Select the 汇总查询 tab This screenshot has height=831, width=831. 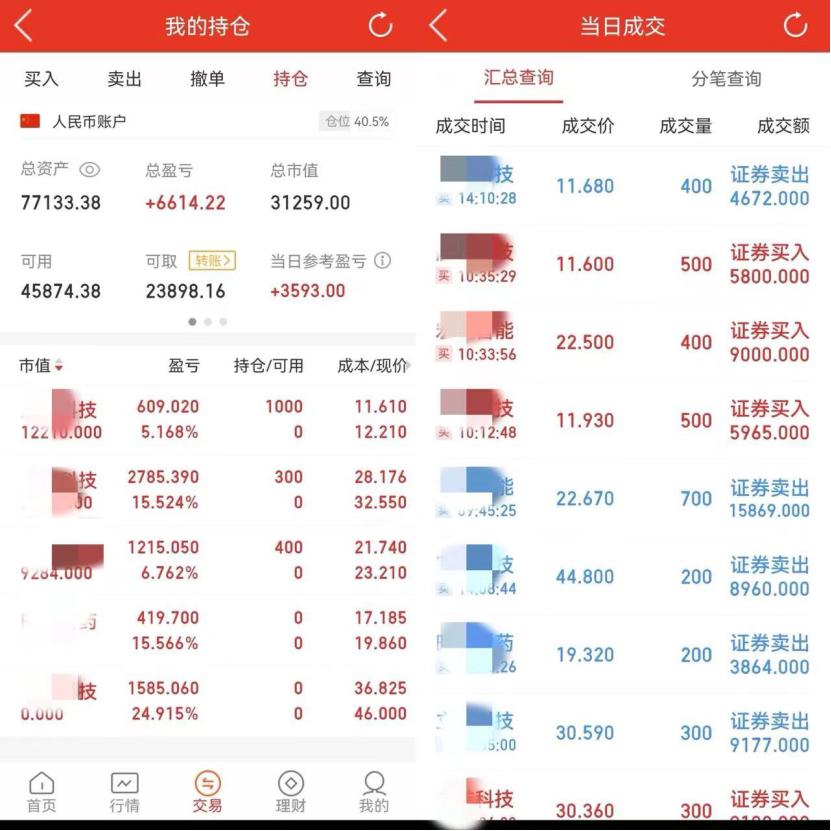[518, 78]
